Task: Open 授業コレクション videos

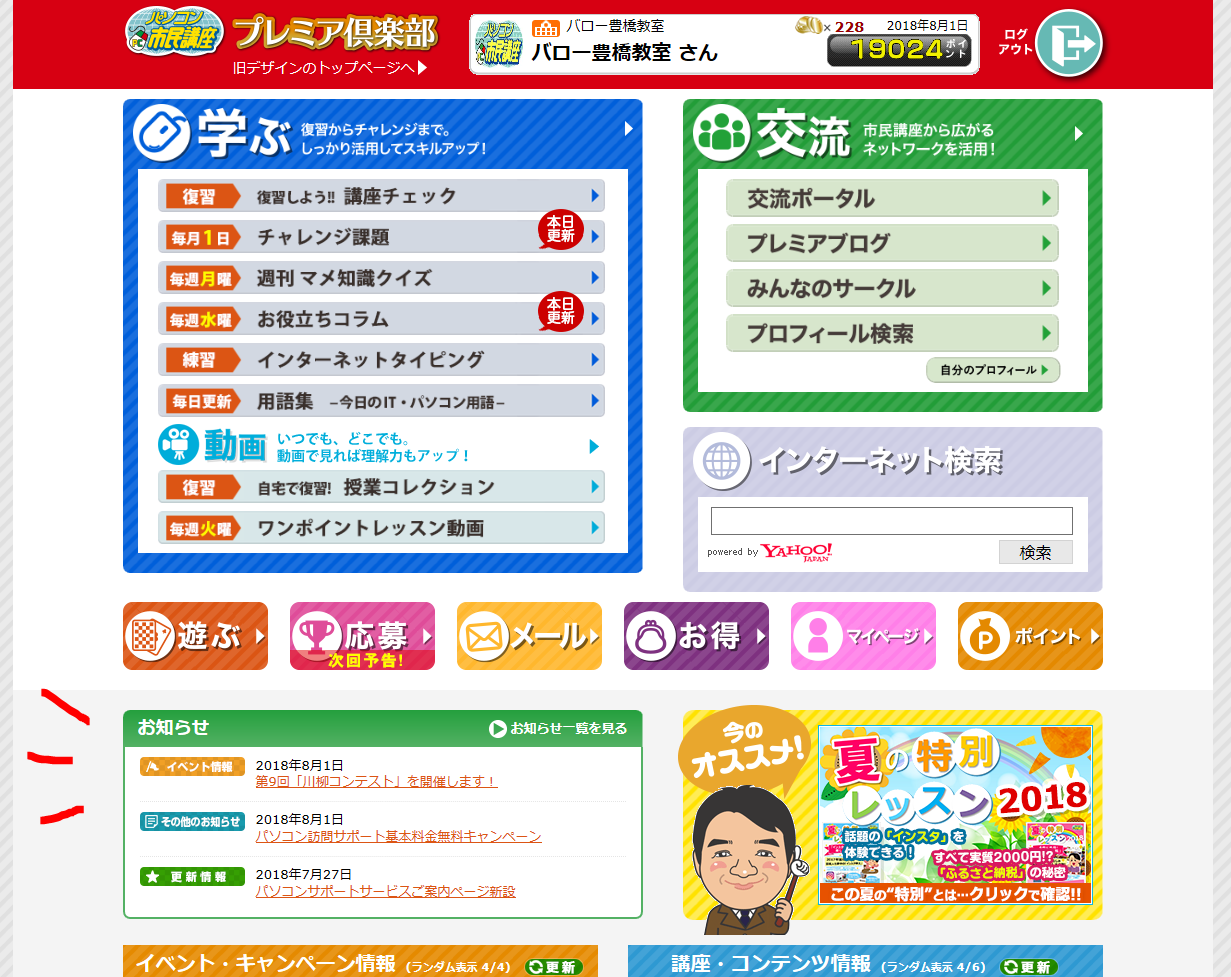Action: (x=381, y=487)
